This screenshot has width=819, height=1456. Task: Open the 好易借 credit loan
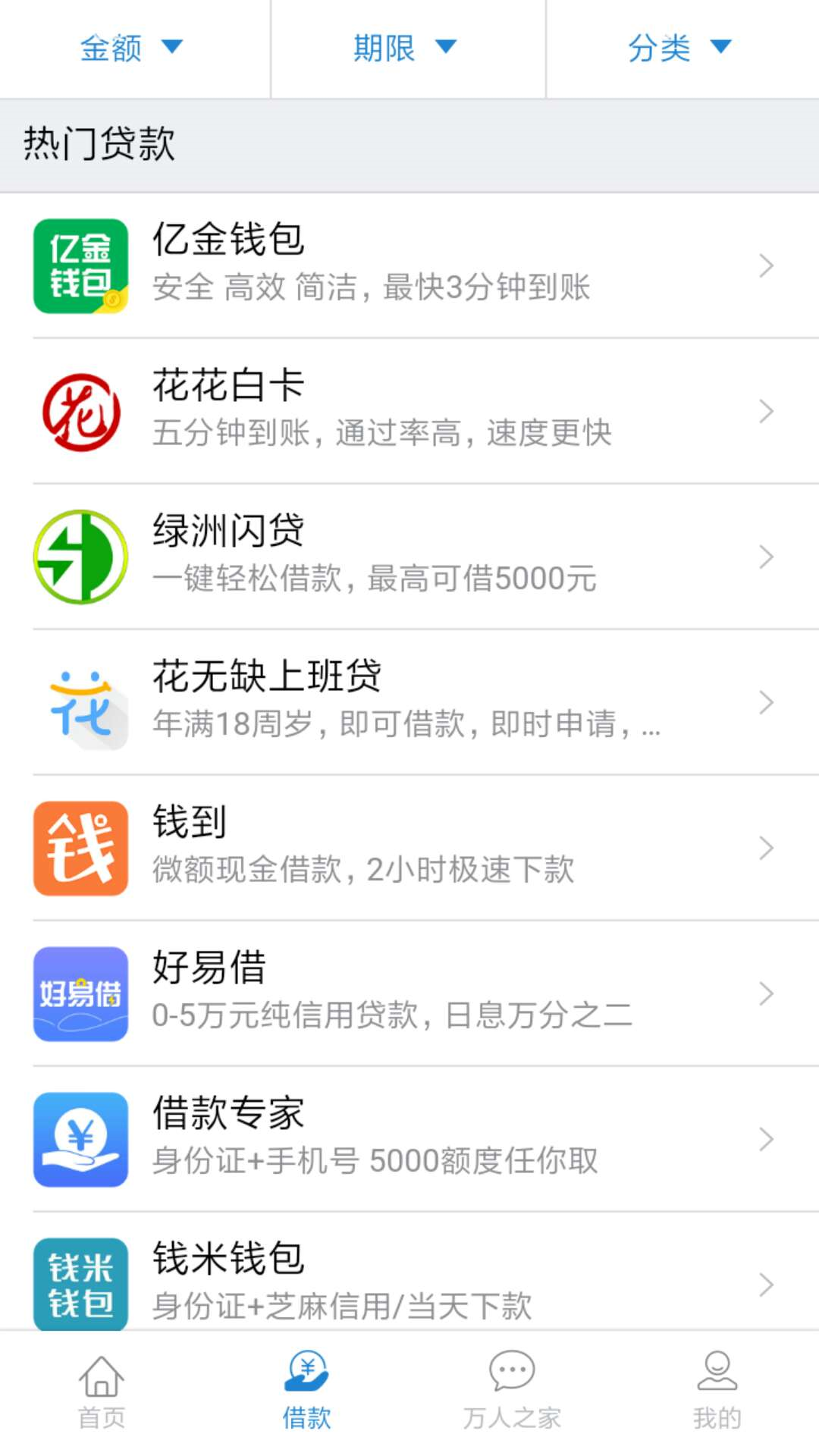click(409, 993)
